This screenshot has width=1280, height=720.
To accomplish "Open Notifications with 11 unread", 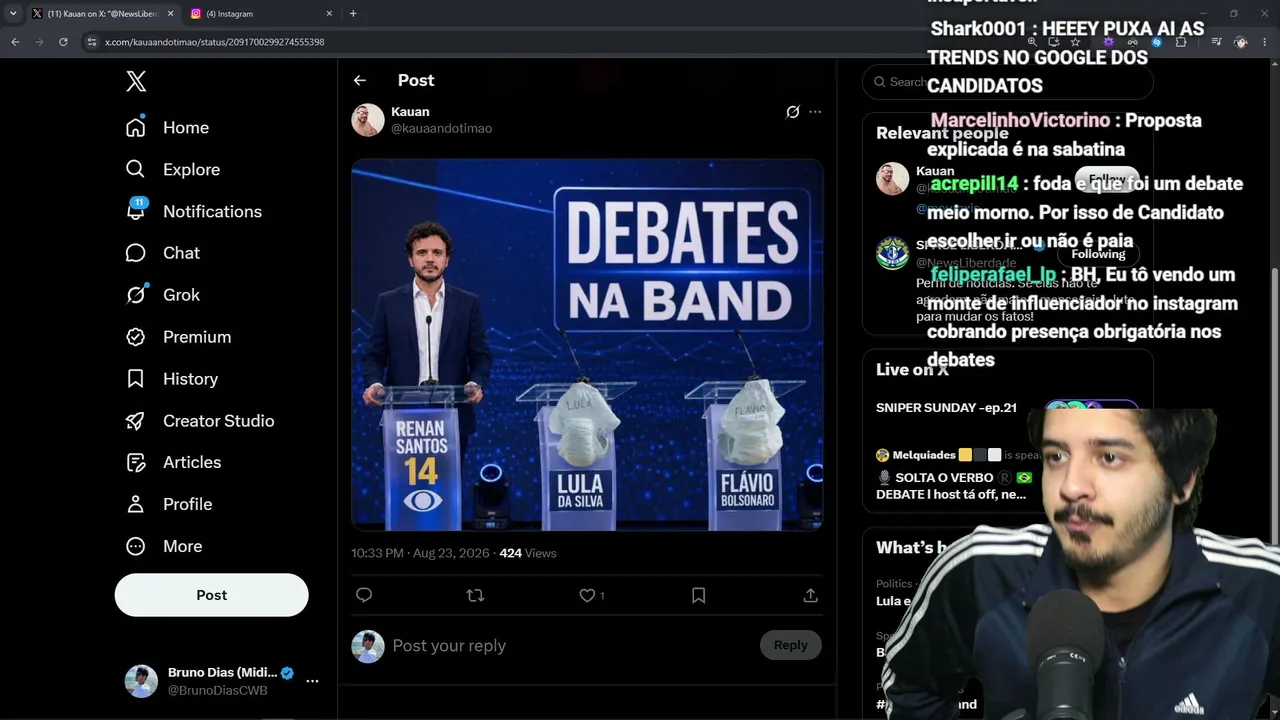I will point(193,211).
